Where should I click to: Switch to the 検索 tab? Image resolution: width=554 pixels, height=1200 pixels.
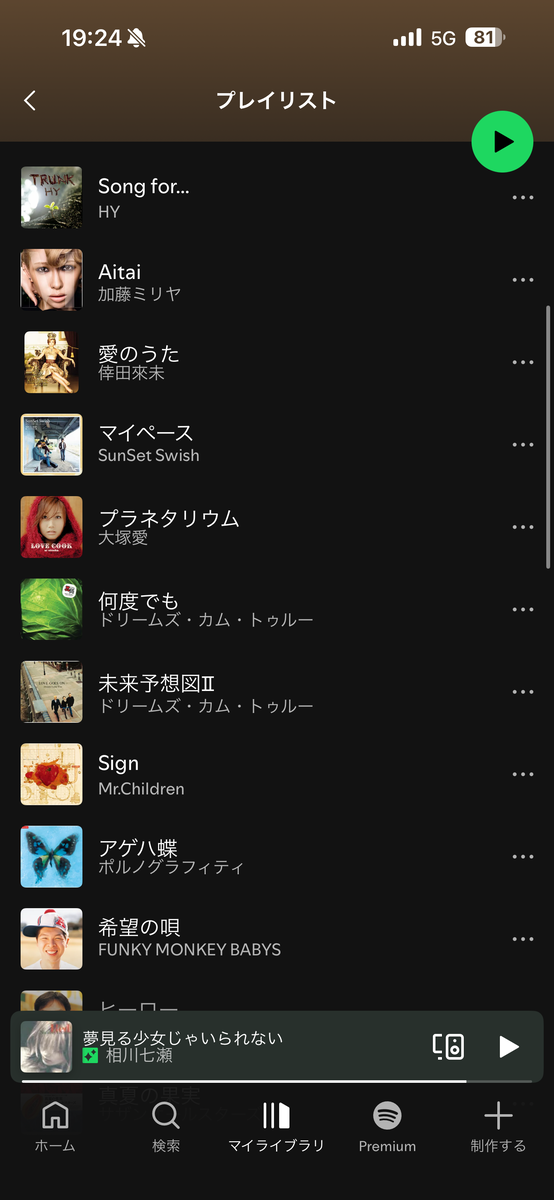(166, 1127)
